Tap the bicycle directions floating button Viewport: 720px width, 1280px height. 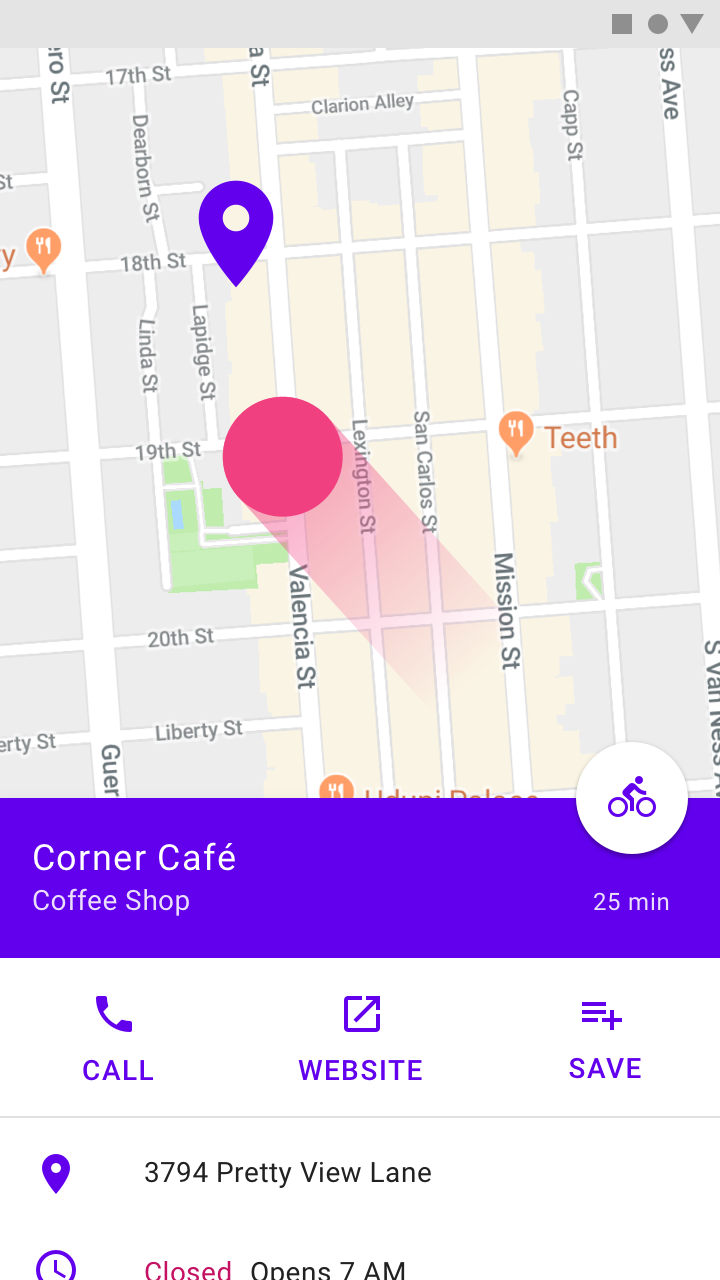(x=632, y=798)
